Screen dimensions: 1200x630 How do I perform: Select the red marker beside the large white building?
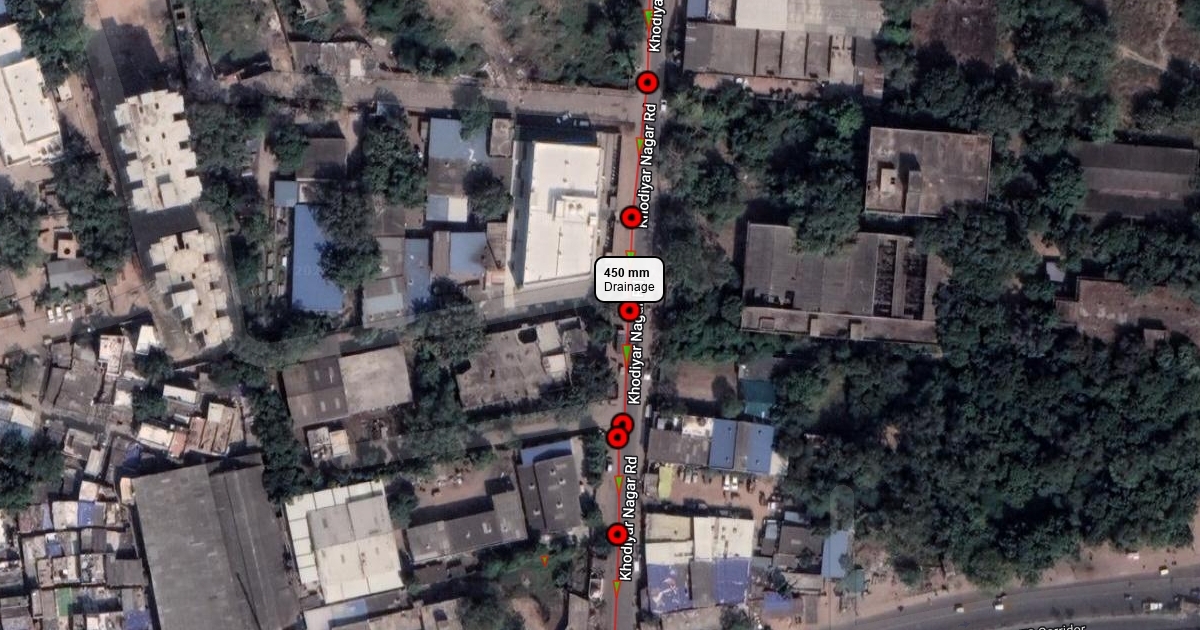coord(631,217)
